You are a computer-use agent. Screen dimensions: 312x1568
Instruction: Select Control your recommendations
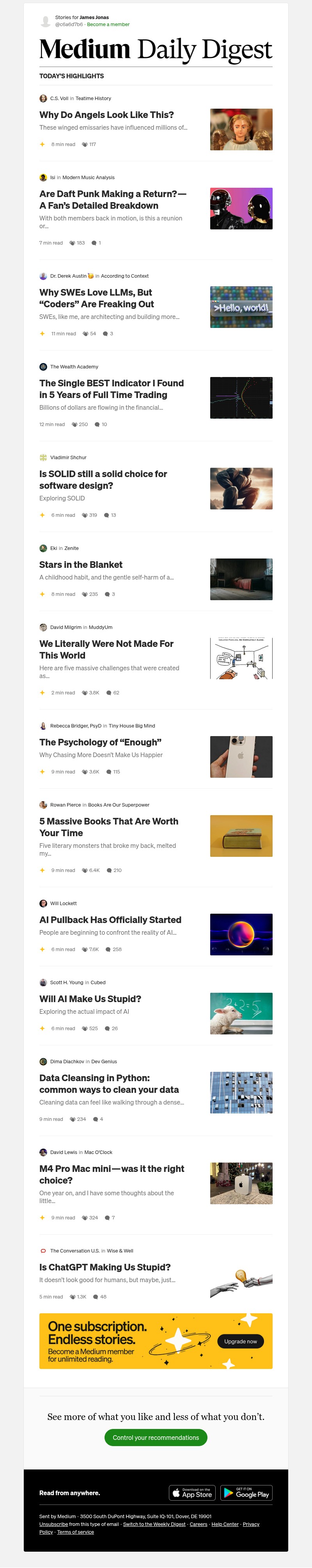pos(156,1438)
